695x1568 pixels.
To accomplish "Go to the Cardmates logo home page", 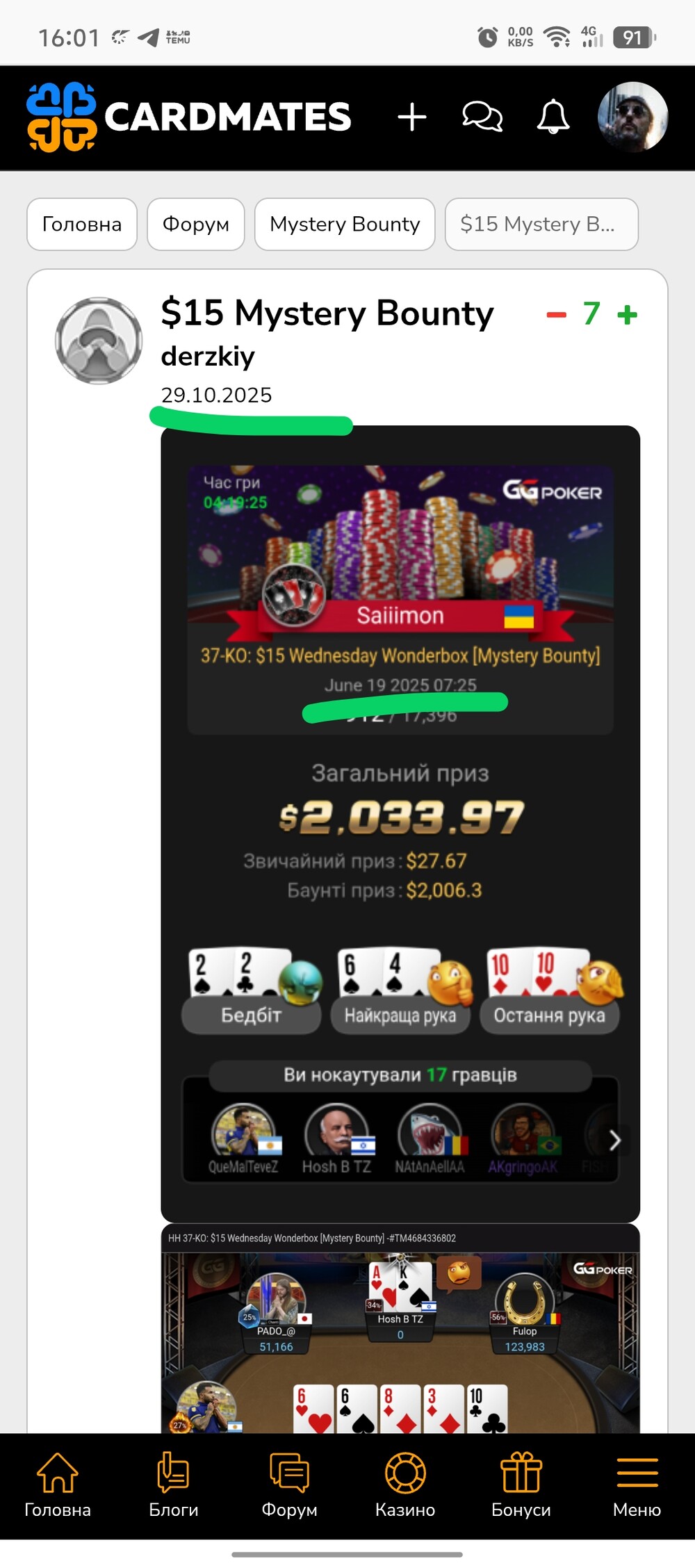I will (x=189, y=117).
